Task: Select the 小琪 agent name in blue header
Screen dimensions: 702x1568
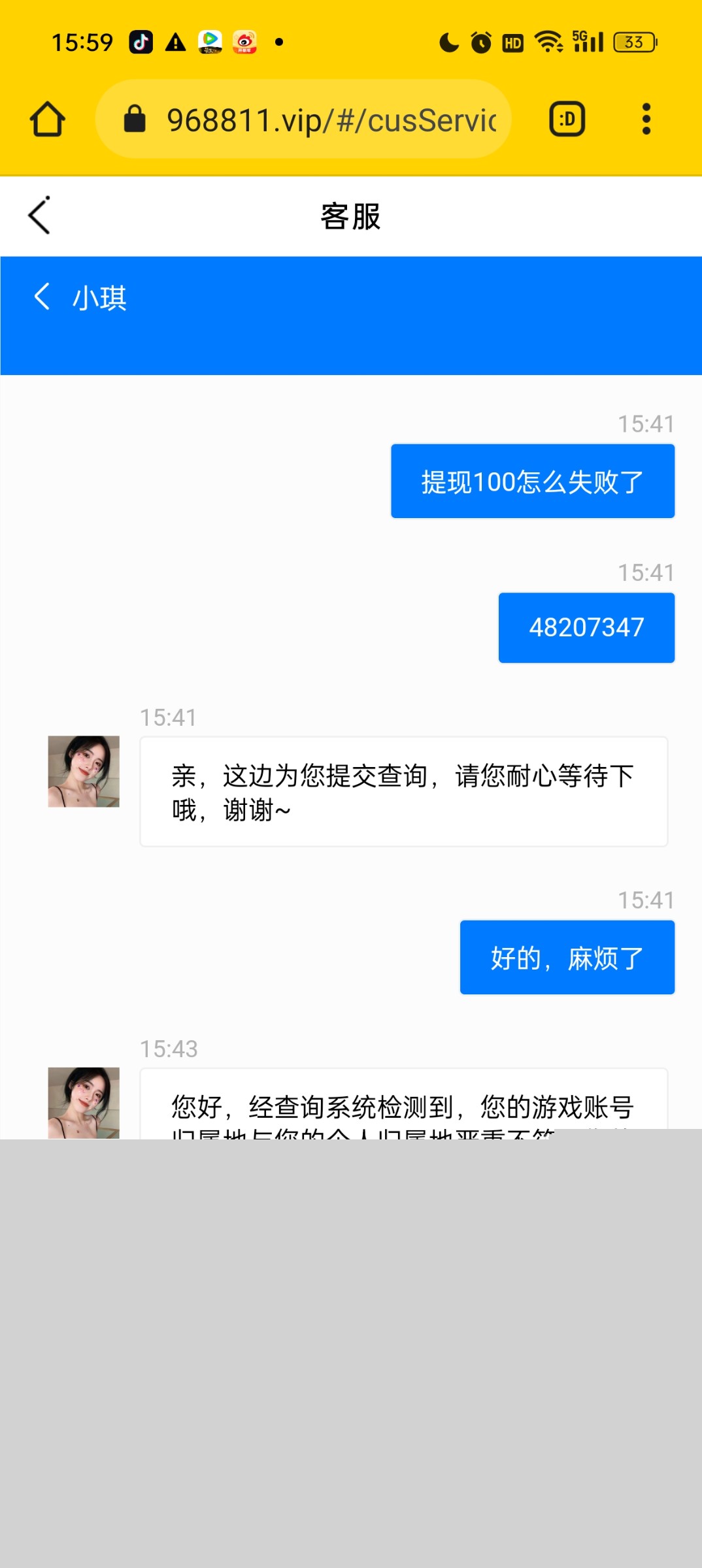Action: tap(99, 299)
